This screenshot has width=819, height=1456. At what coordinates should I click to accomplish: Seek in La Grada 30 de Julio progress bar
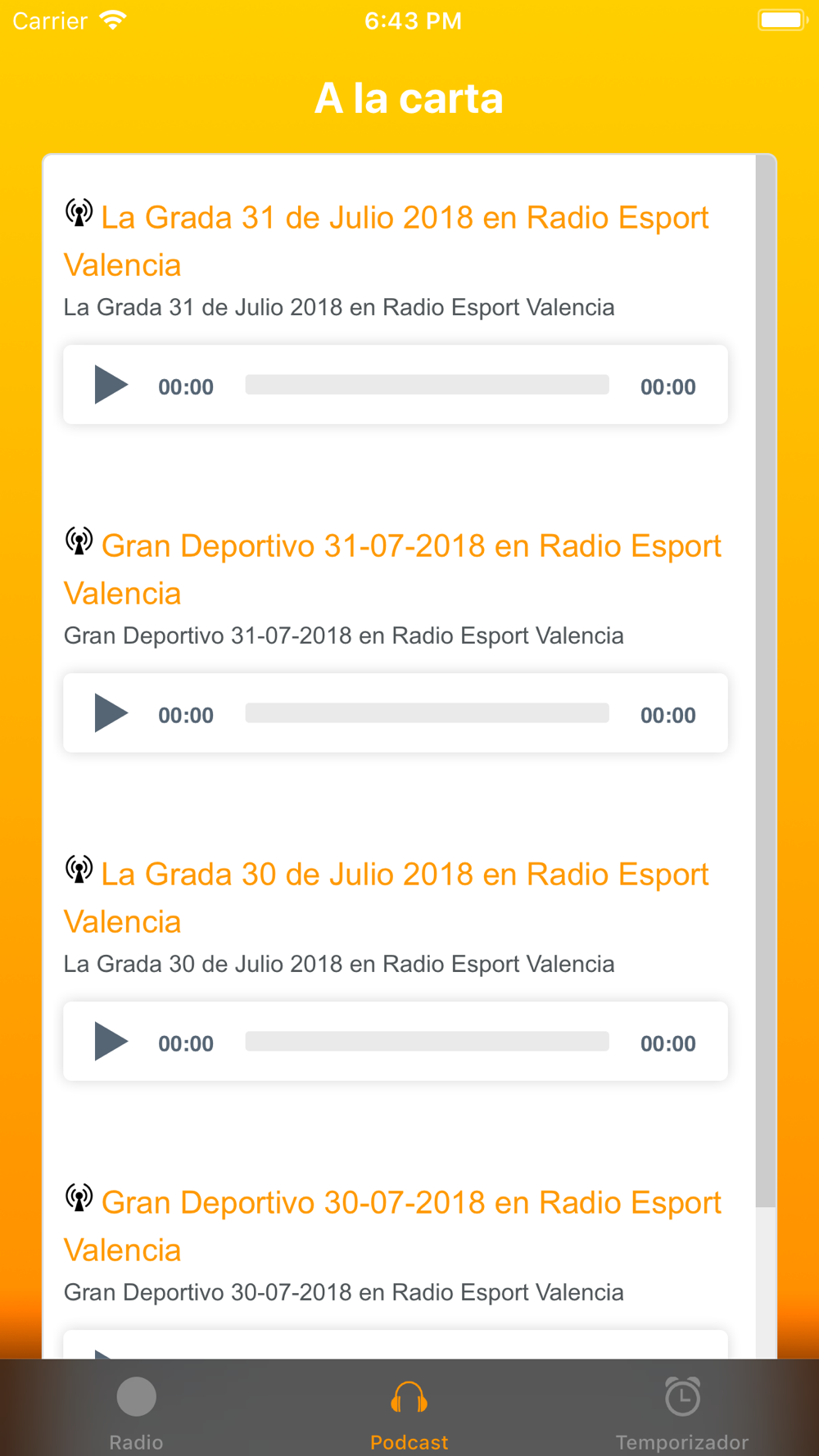point(427,1042)
